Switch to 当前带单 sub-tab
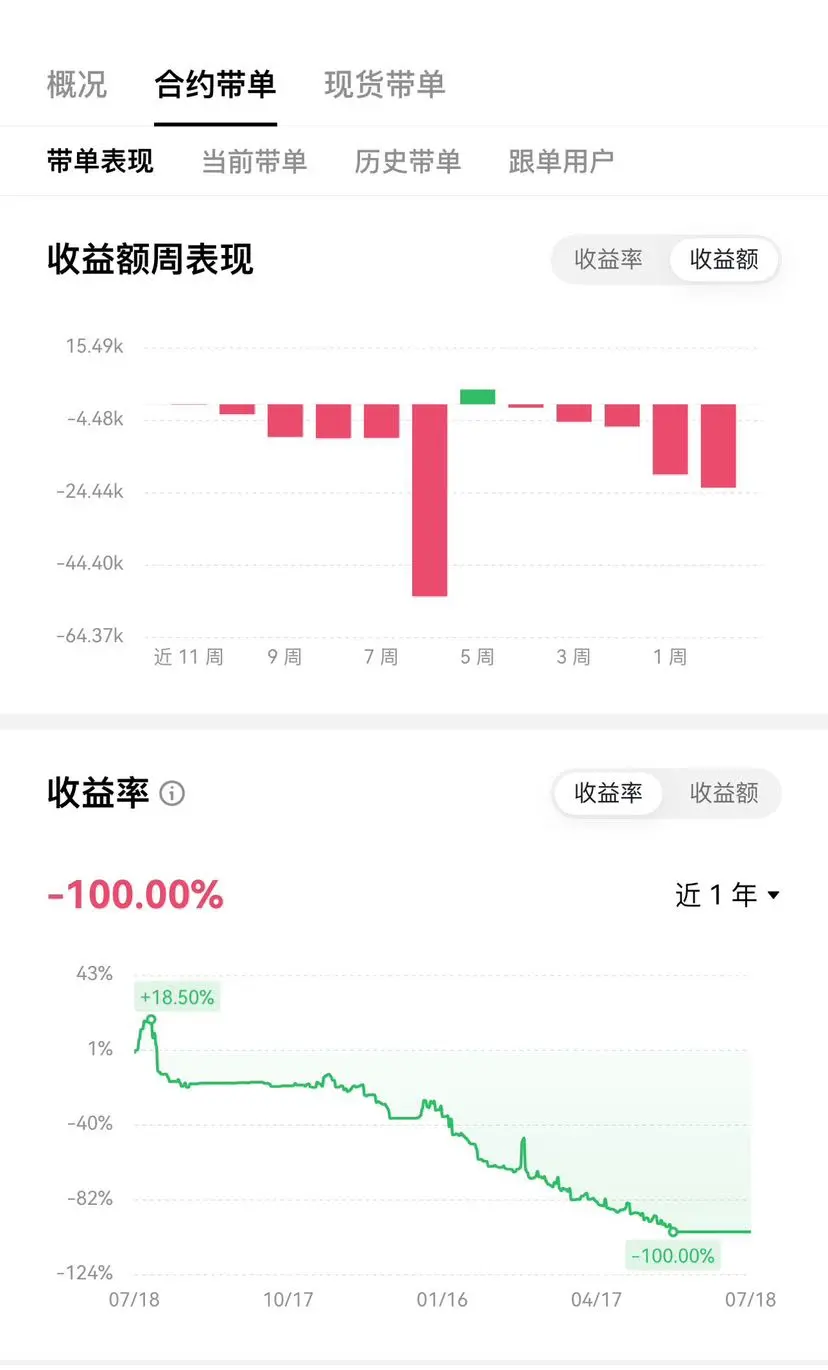828x1370 pixels. [254, 161]
